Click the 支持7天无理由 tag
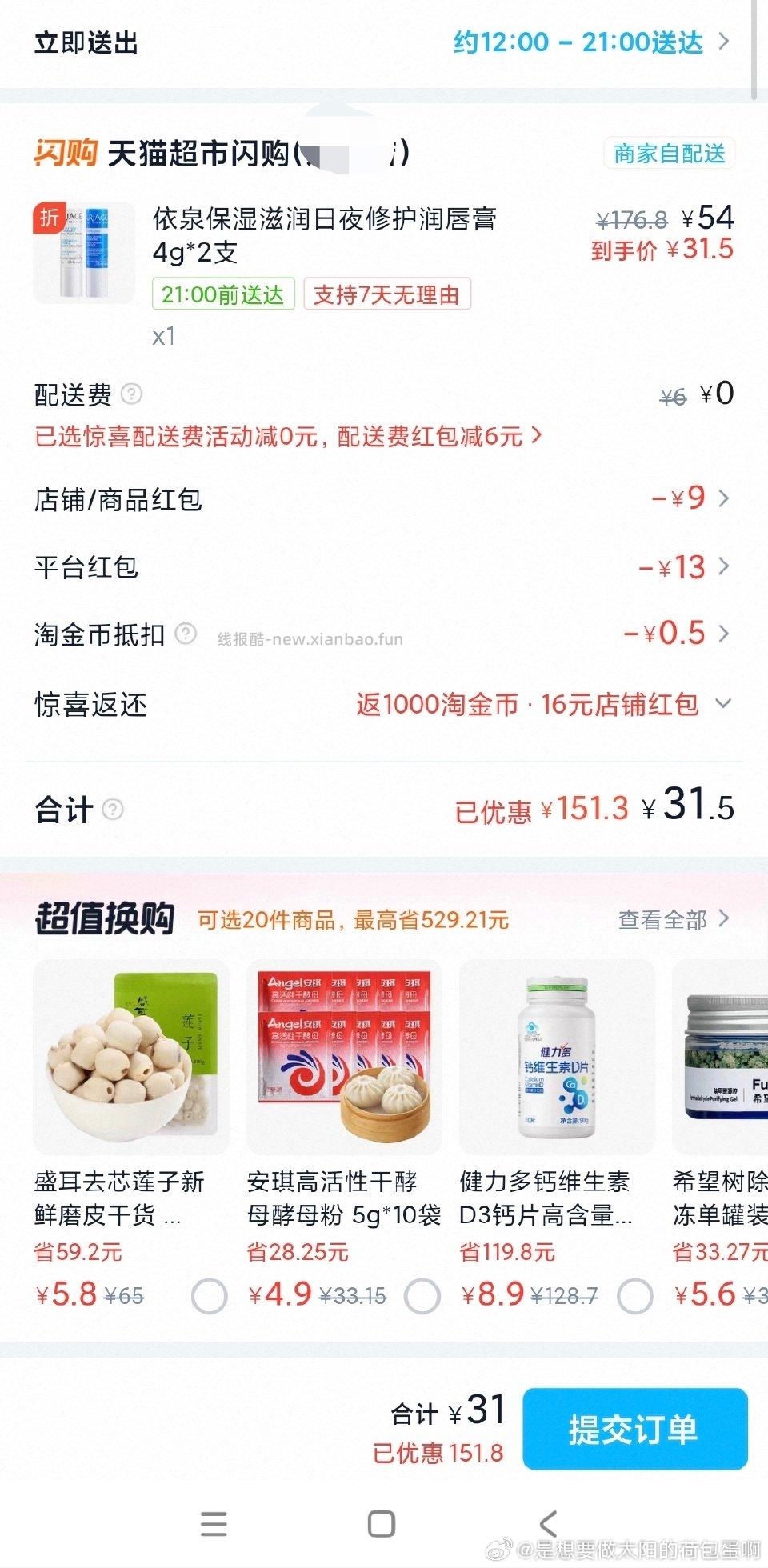 click(x=387, y=295)
